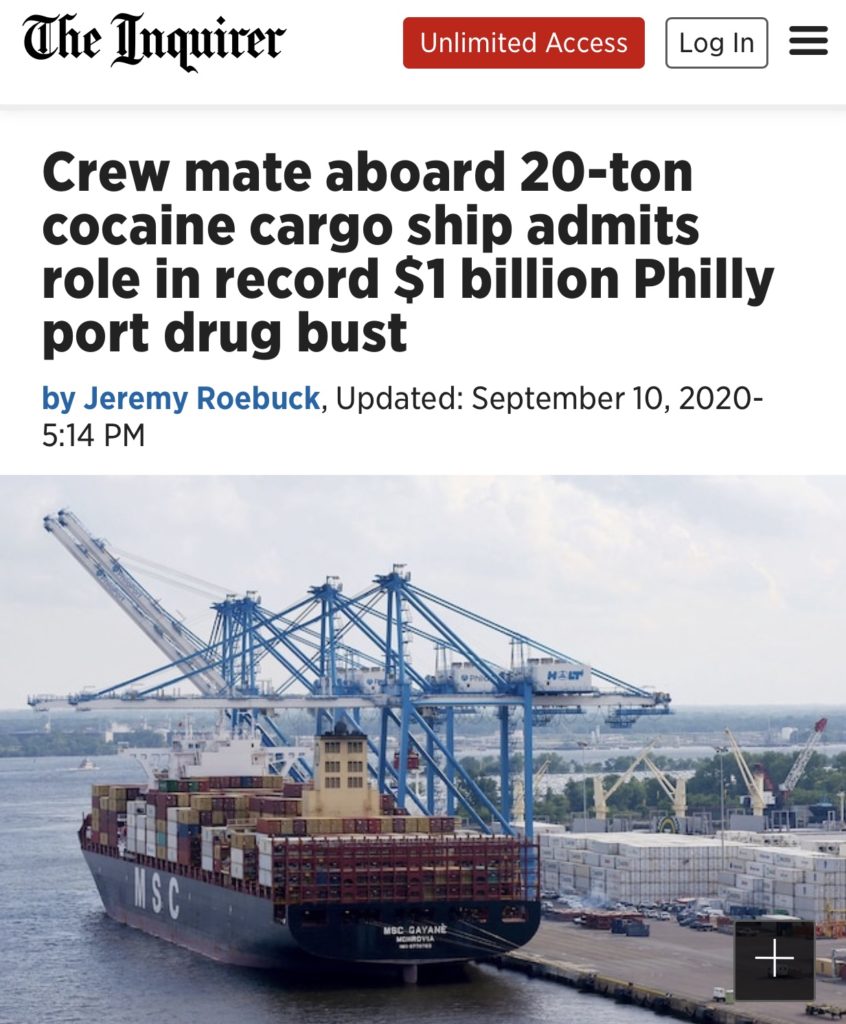Open author Jeremy Roebuck's page
Image resolution: width=846 pixels, height=1024 pixels.
point(200,398)
